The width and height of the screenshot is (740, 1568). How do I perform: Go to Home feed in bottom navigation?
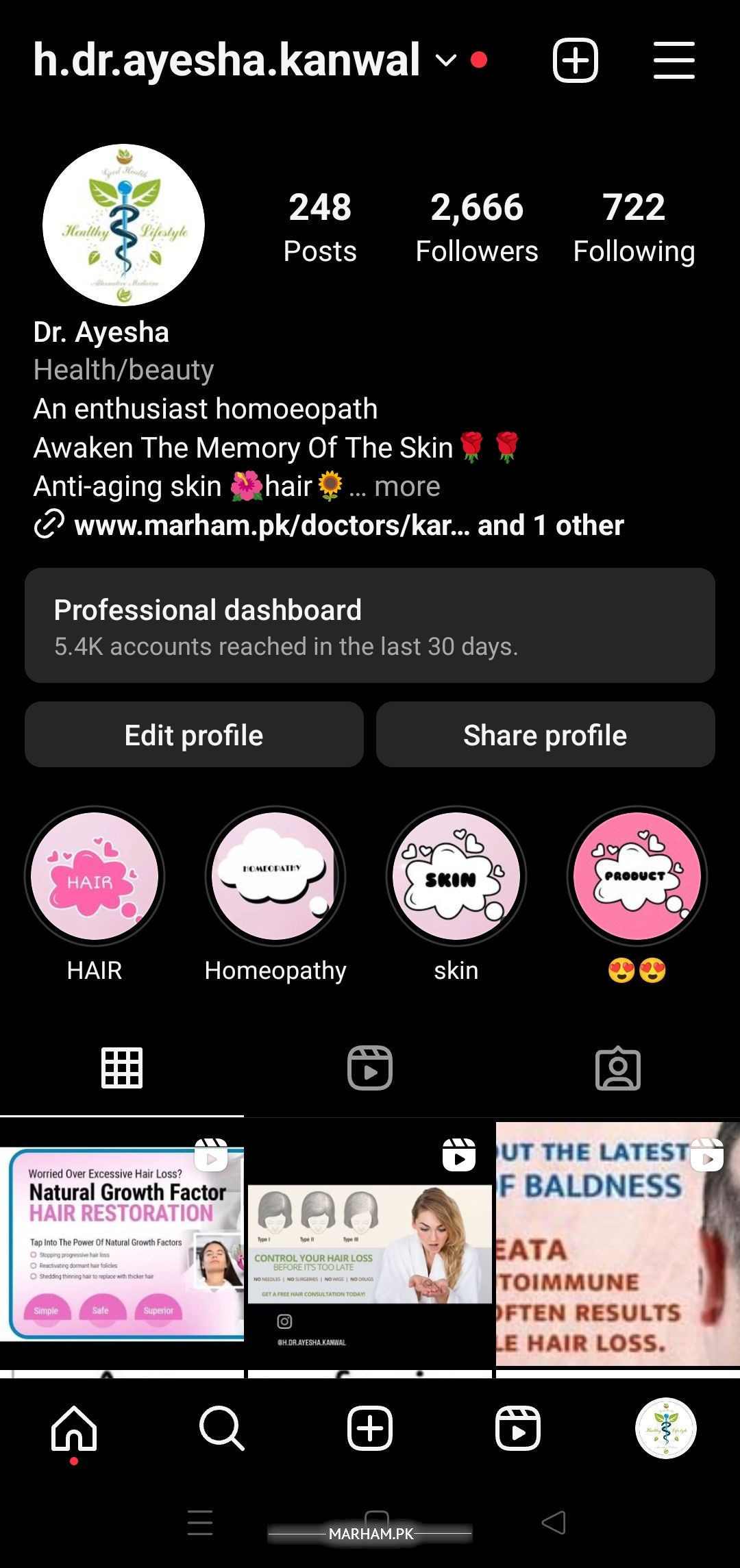pyautogui.click(x=74, y=1428)
